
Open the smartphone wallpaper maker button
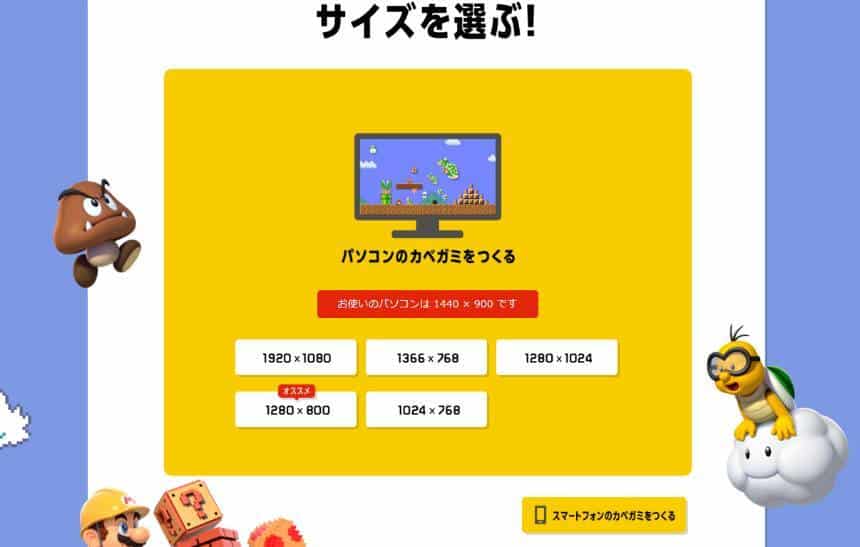[x=604, y=515]
